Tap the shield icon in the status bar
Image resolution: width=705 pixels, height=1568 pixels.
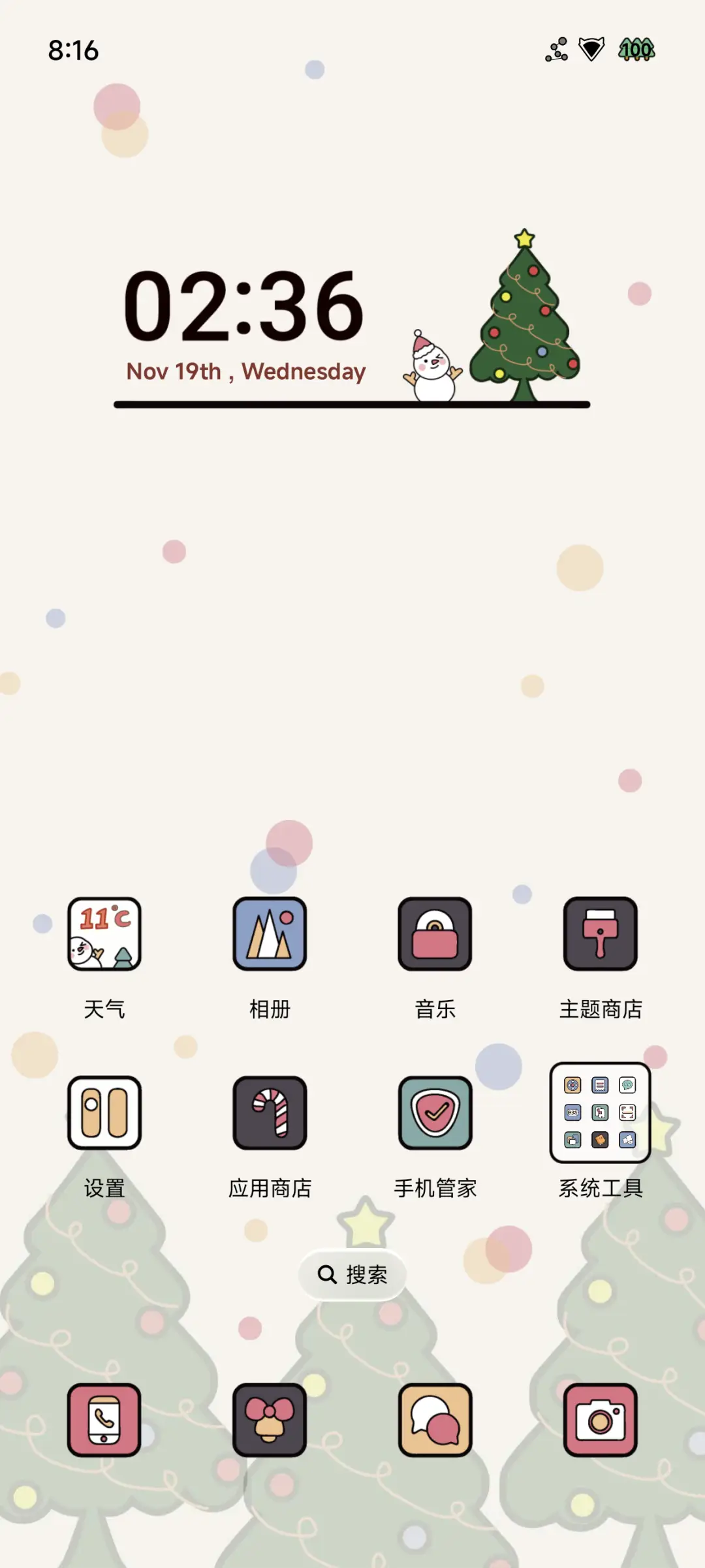(x=591, y=49)
